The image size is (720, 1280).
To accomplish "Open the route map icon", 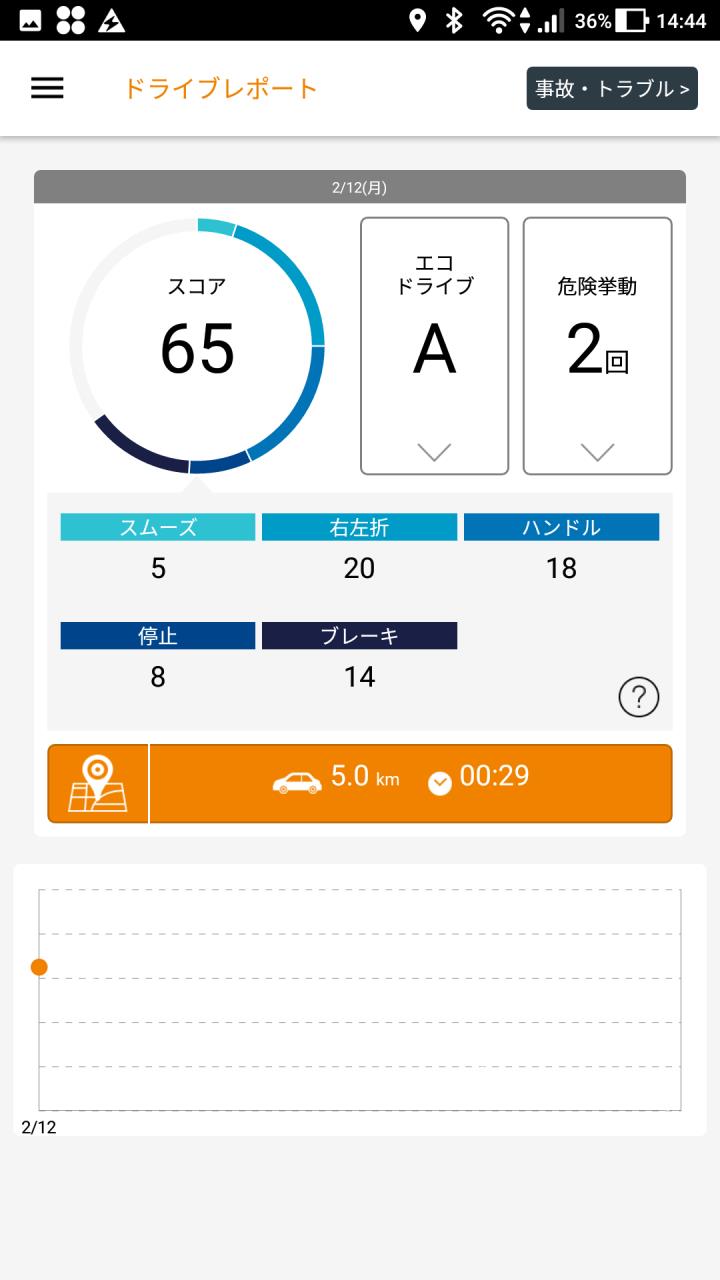I will click(x=98, y=784).
